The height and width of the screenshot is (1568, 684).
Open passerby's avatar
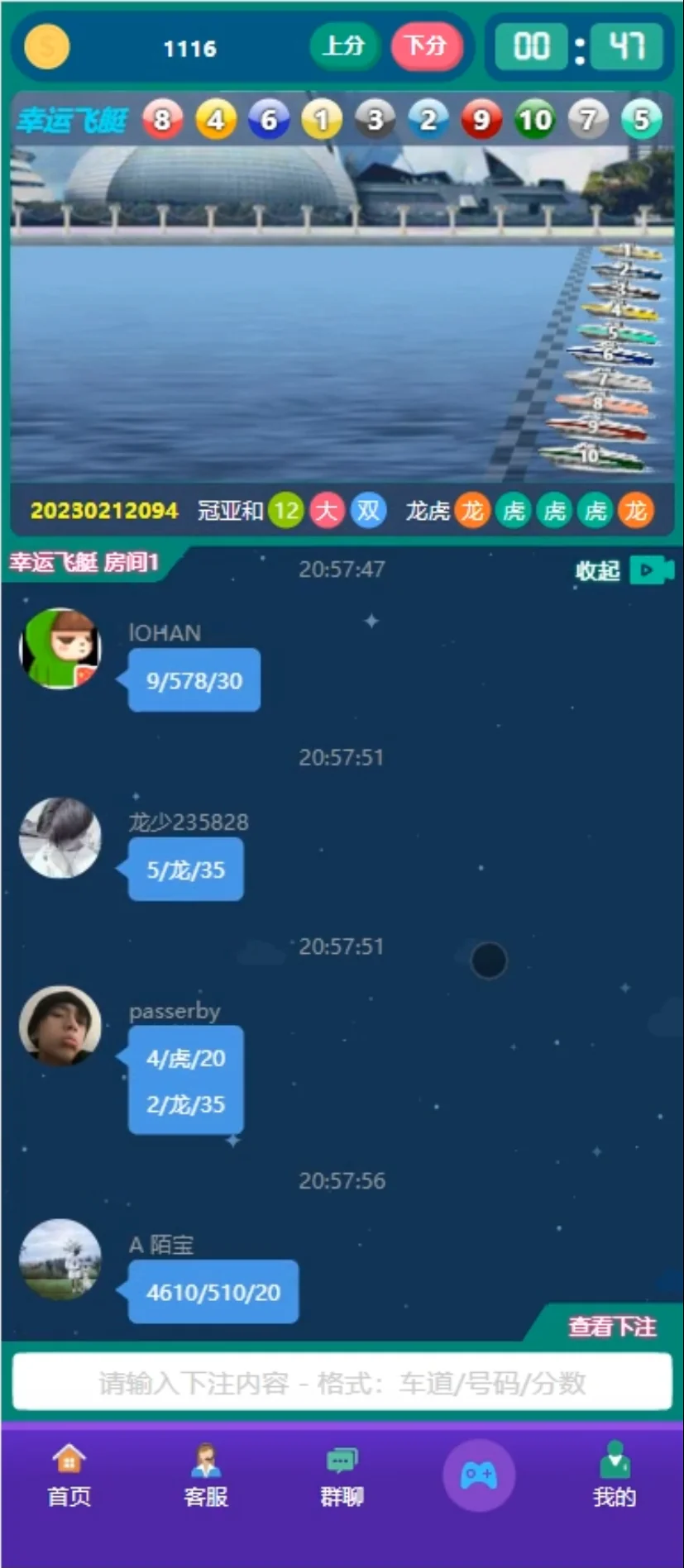point(60,1026)
